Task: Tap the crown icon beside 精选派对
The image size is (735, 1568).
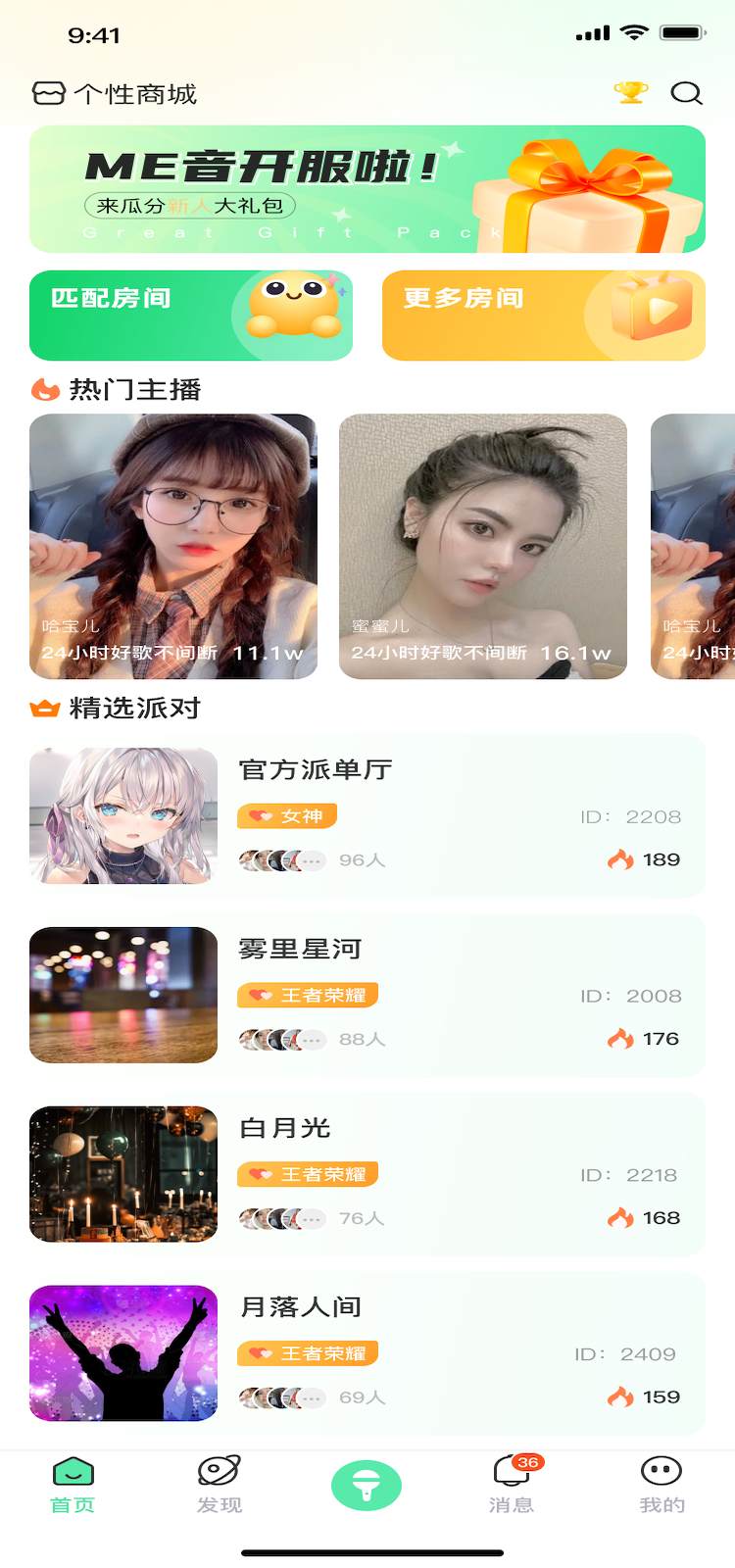Action: [44, 708]
